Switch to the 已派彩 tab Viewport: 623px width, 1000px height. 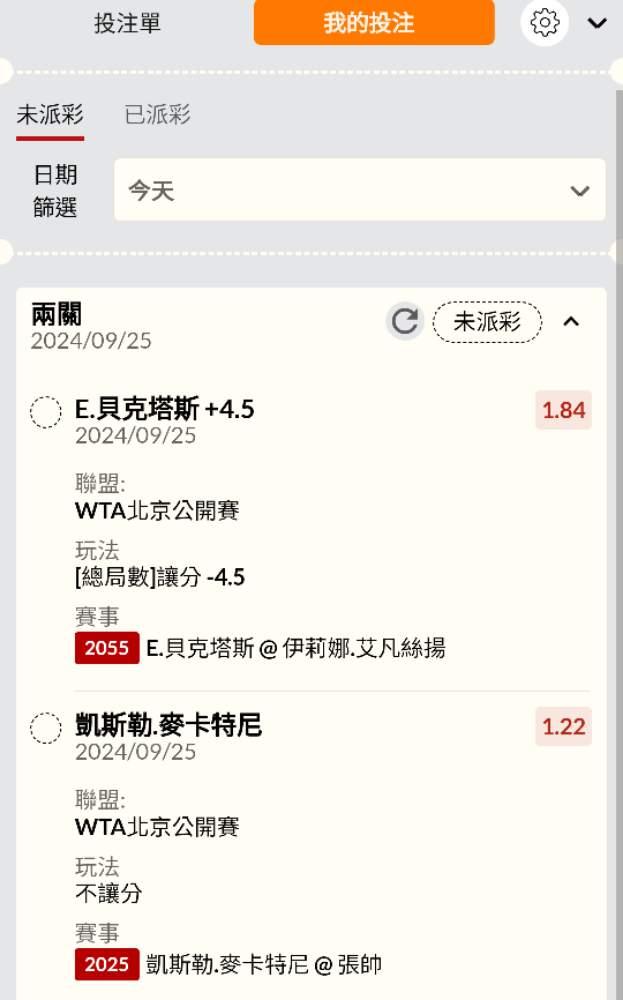click(157, 115)
